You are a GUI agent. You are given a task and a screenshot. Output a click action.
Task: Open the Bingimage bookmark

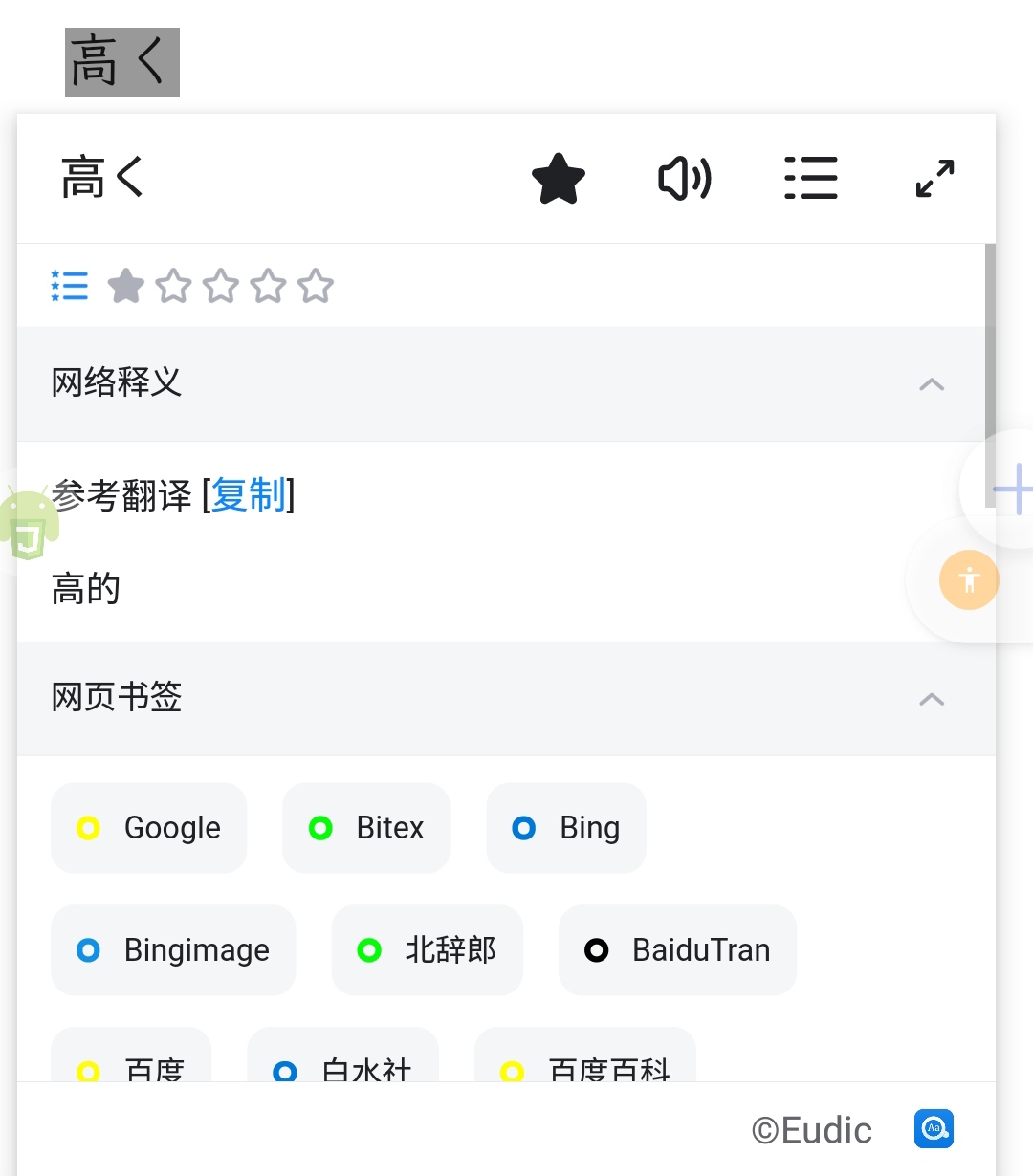tap(173, 950)
